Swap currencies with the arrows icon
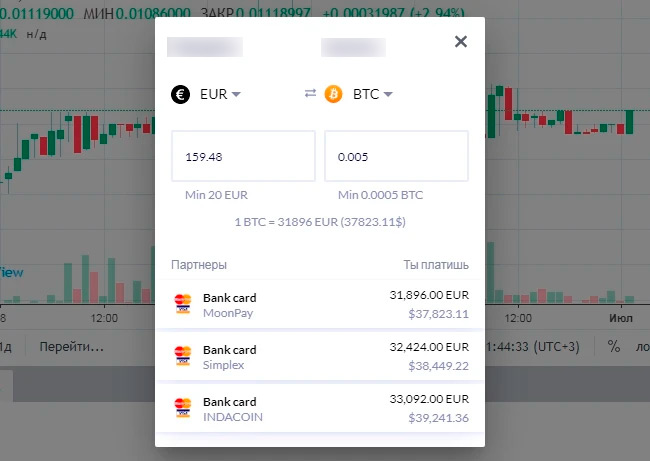650x461 pixels. pyautogui.click(x=310, y=94)
